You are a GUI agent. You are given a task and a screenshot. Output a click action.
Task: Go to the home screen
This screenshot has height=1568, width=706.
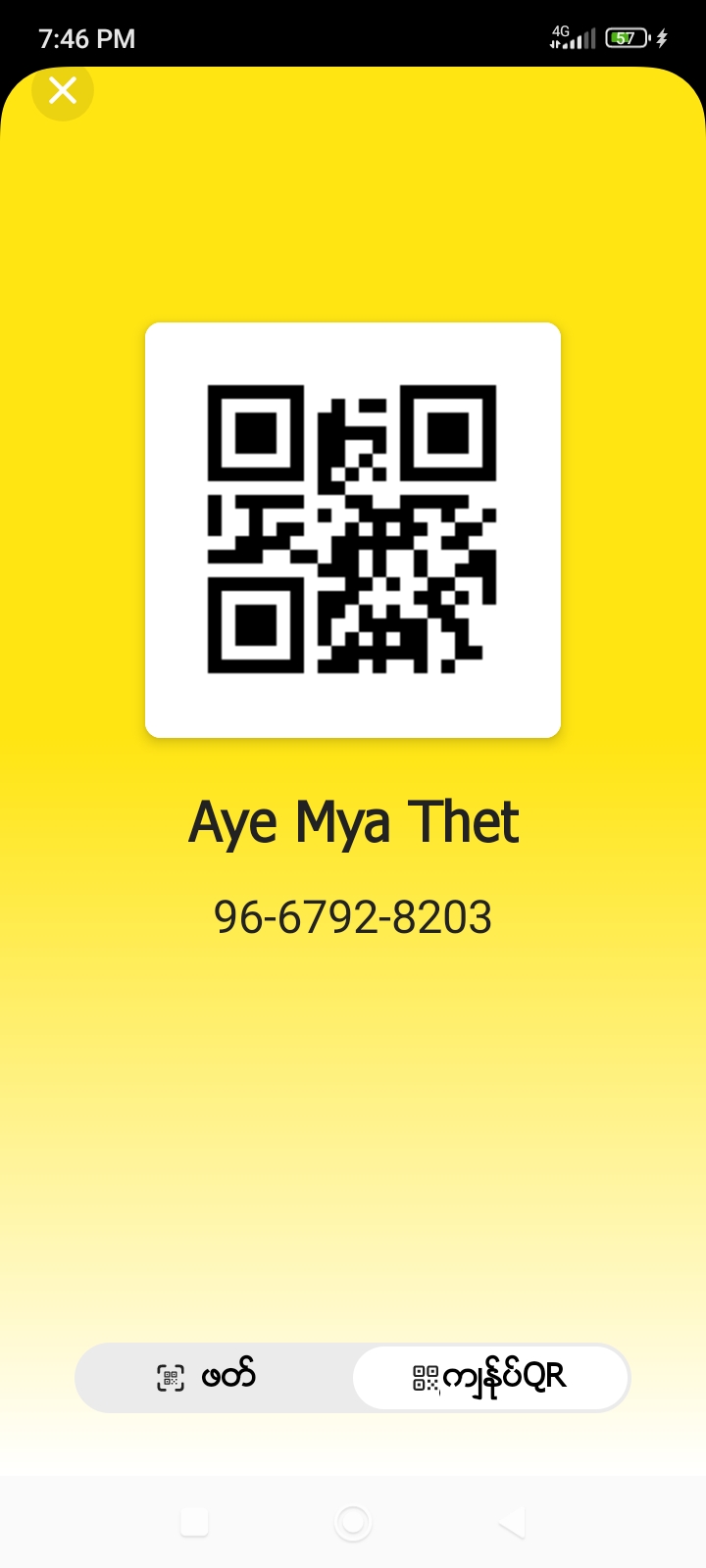pos(353,1522)
